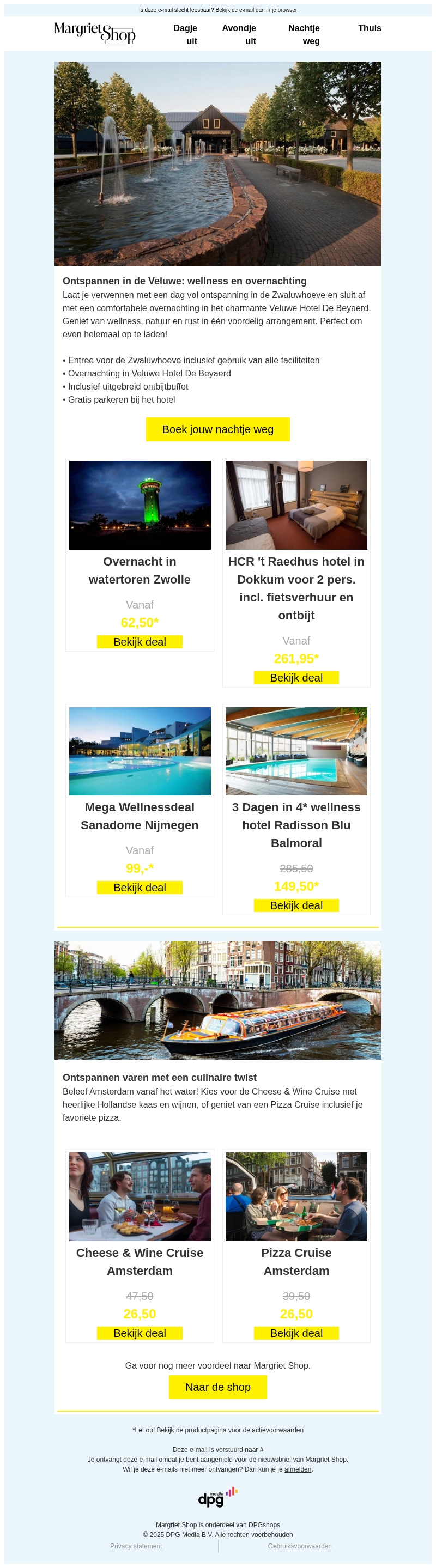Open the Nachtje weg category
Image resolution: width=436 pixels, height=1568 pixels.
click(304, 34)
